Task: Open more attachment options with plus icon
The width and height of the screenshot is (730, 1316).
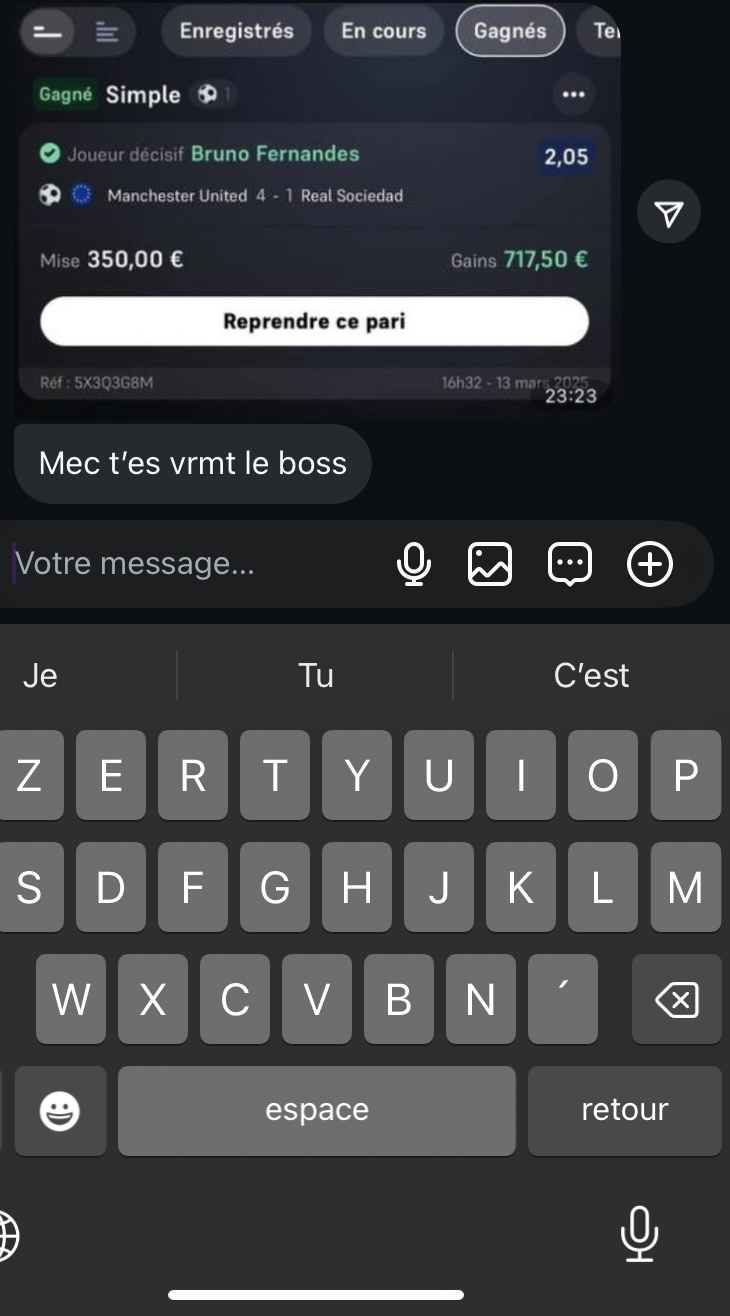Action: (650, 564)
